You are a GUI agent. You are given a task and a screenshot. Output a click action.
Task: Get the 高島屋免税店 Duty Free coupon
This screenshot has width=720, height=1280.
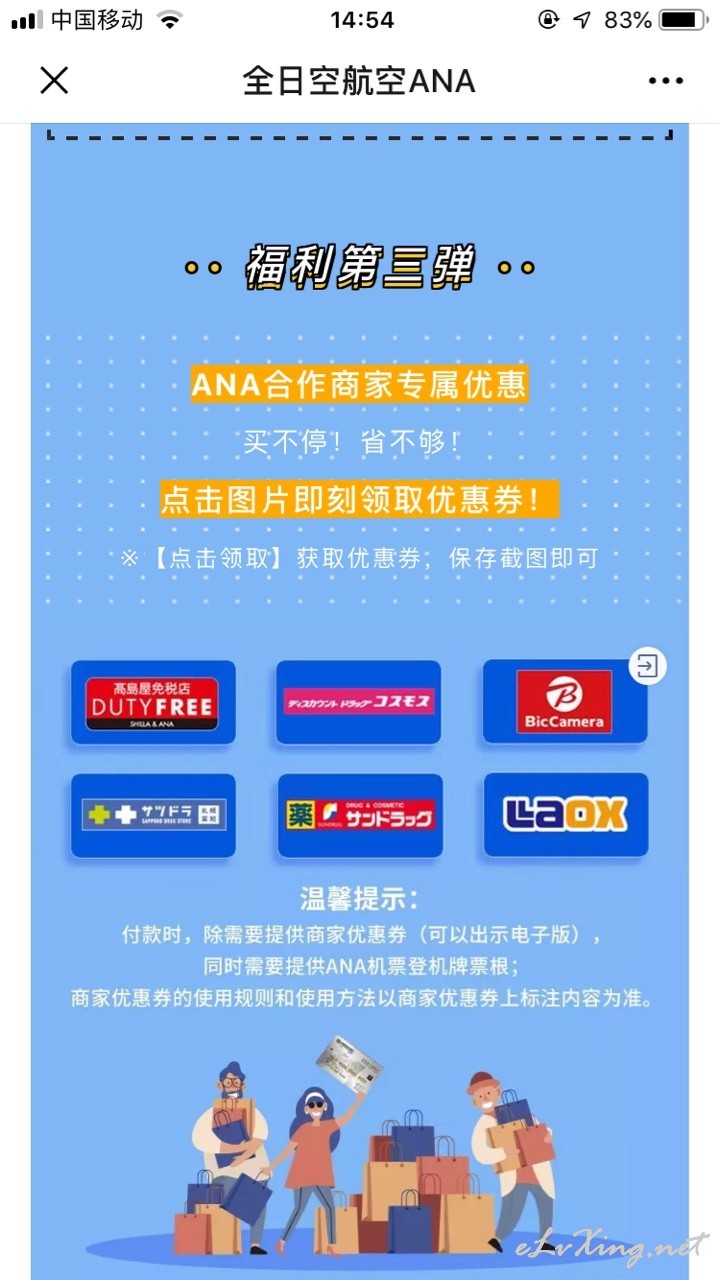pos(153,702)
